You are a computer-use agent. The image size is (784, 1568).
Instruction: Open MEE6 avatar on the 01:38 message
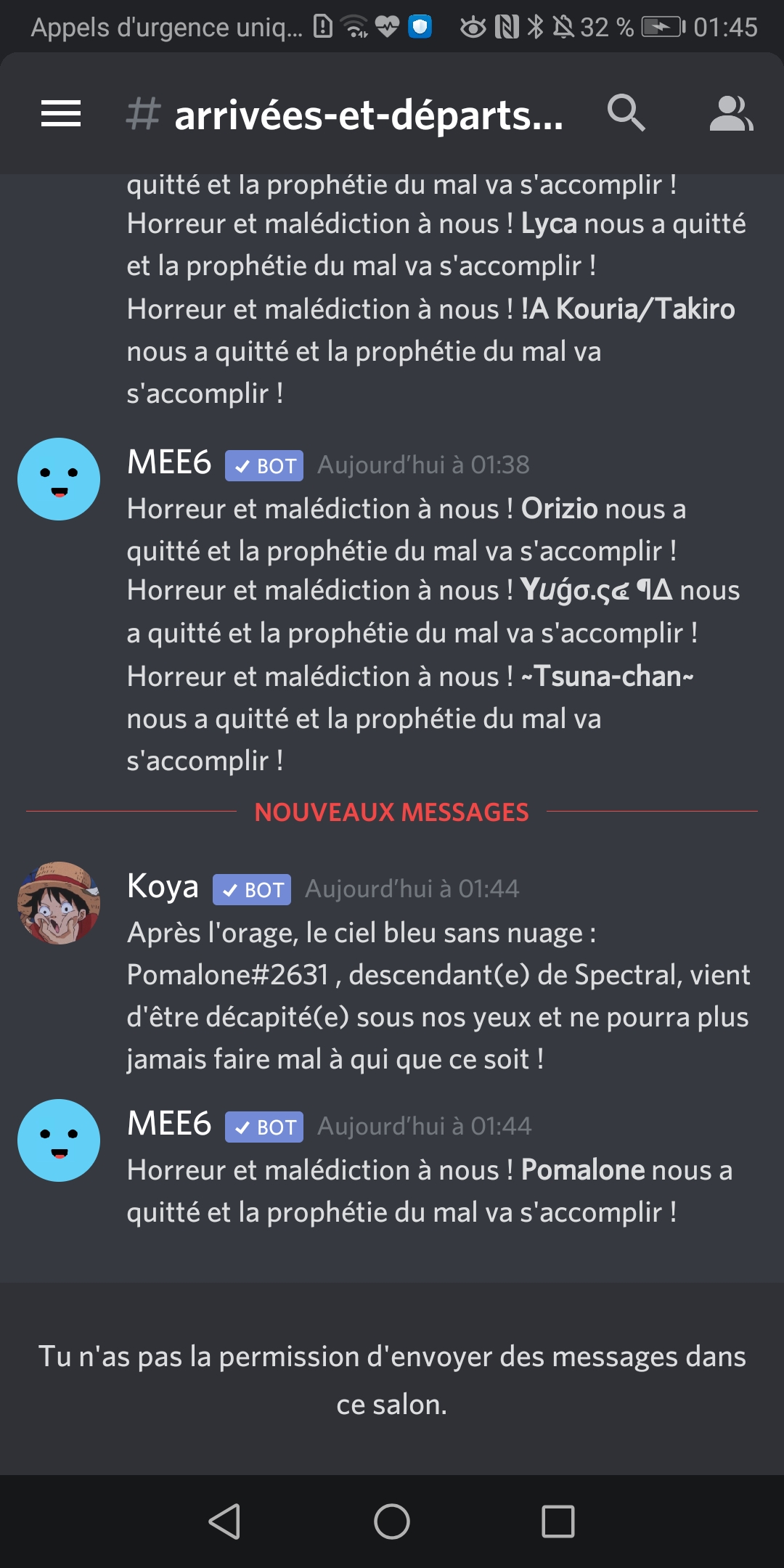[59, 479]
